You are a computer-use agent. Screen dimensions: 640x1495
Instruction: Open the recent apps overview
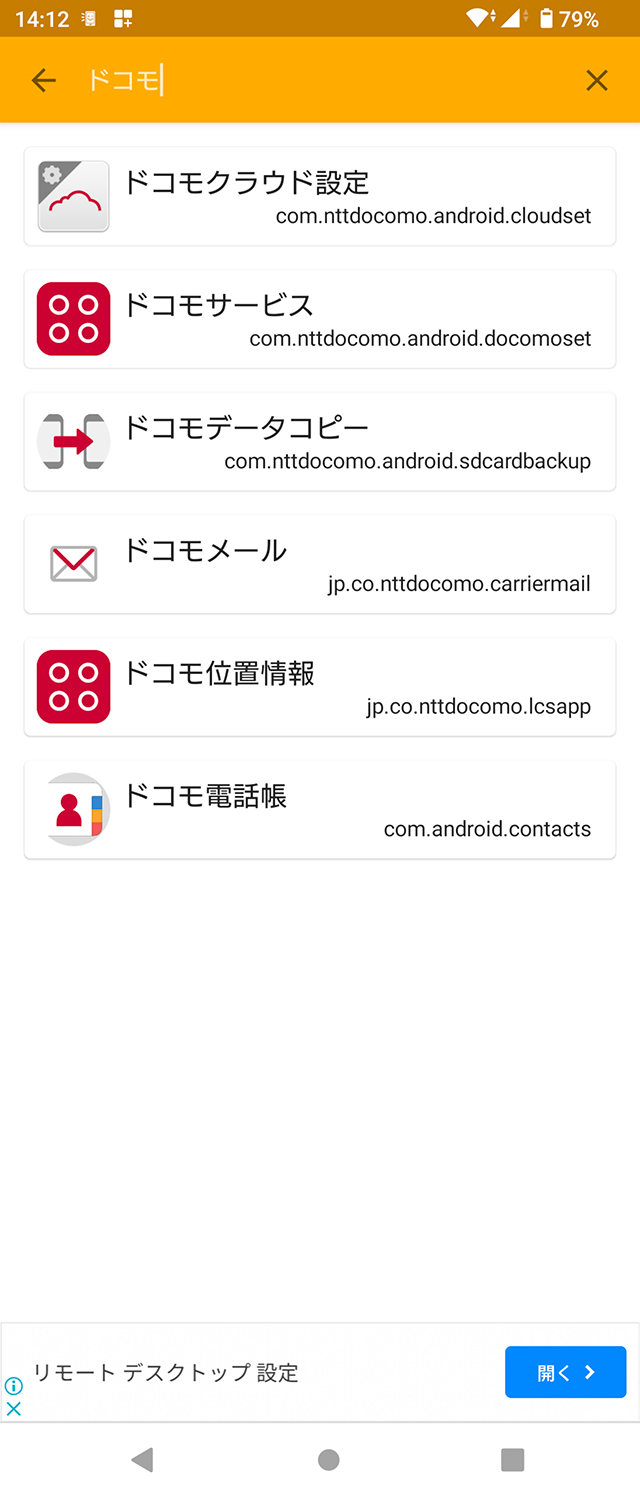click(512, 1461)
